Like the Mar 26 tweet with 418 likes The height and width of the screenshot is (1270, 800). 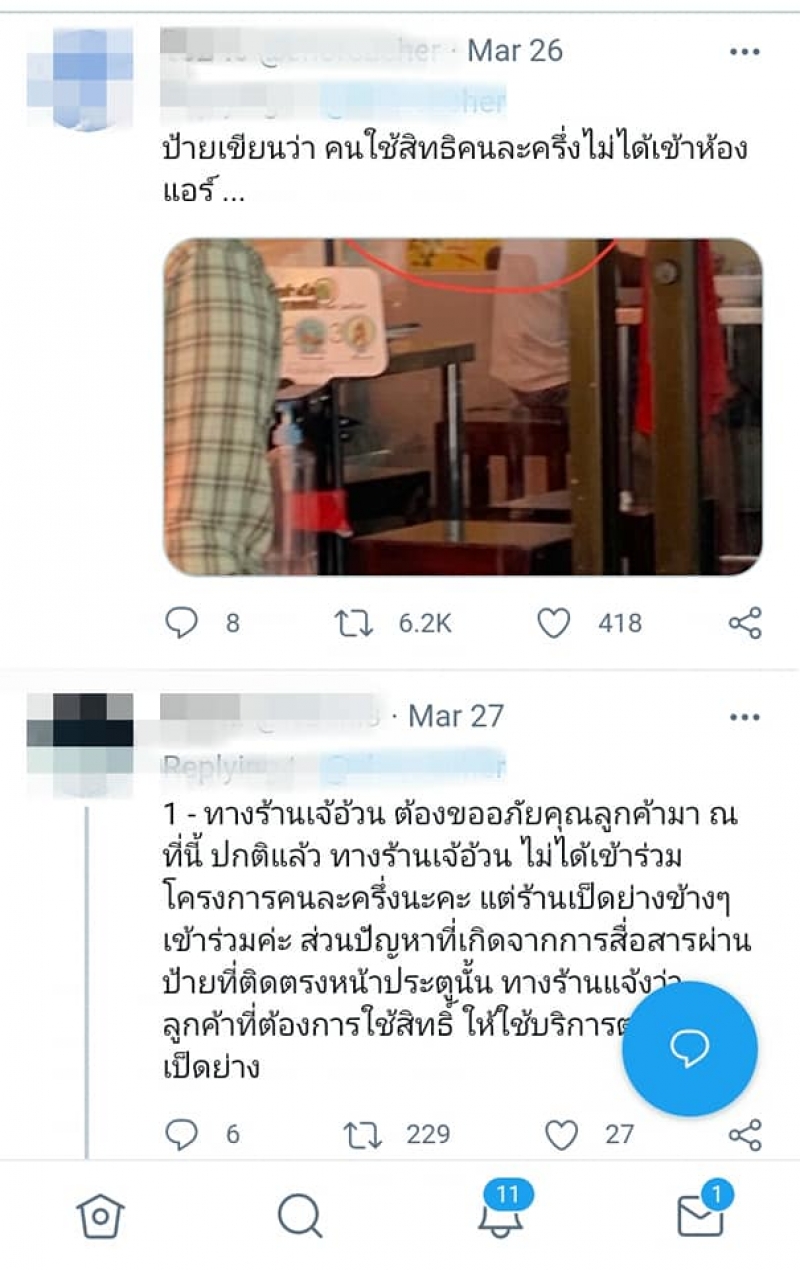(554, 623)
